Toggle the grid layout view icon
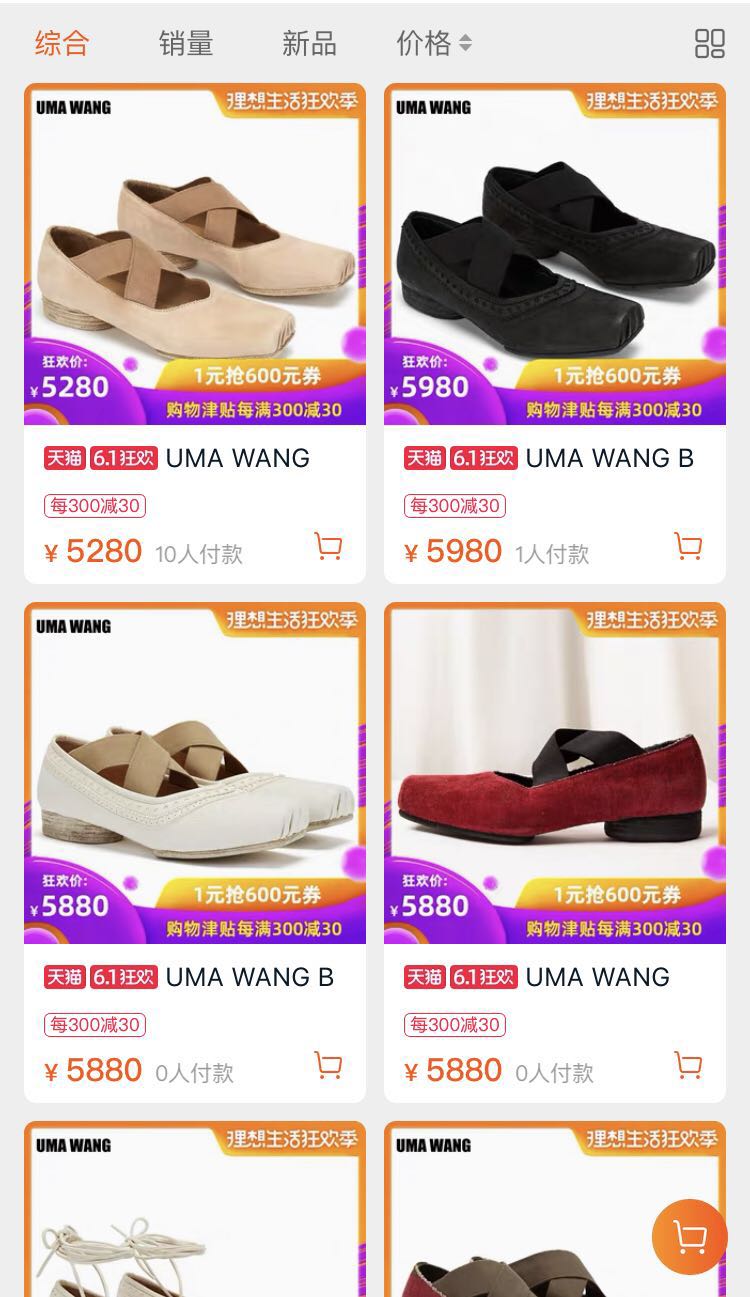Viewport: 750px width, 1297px height. coord(709,43)
